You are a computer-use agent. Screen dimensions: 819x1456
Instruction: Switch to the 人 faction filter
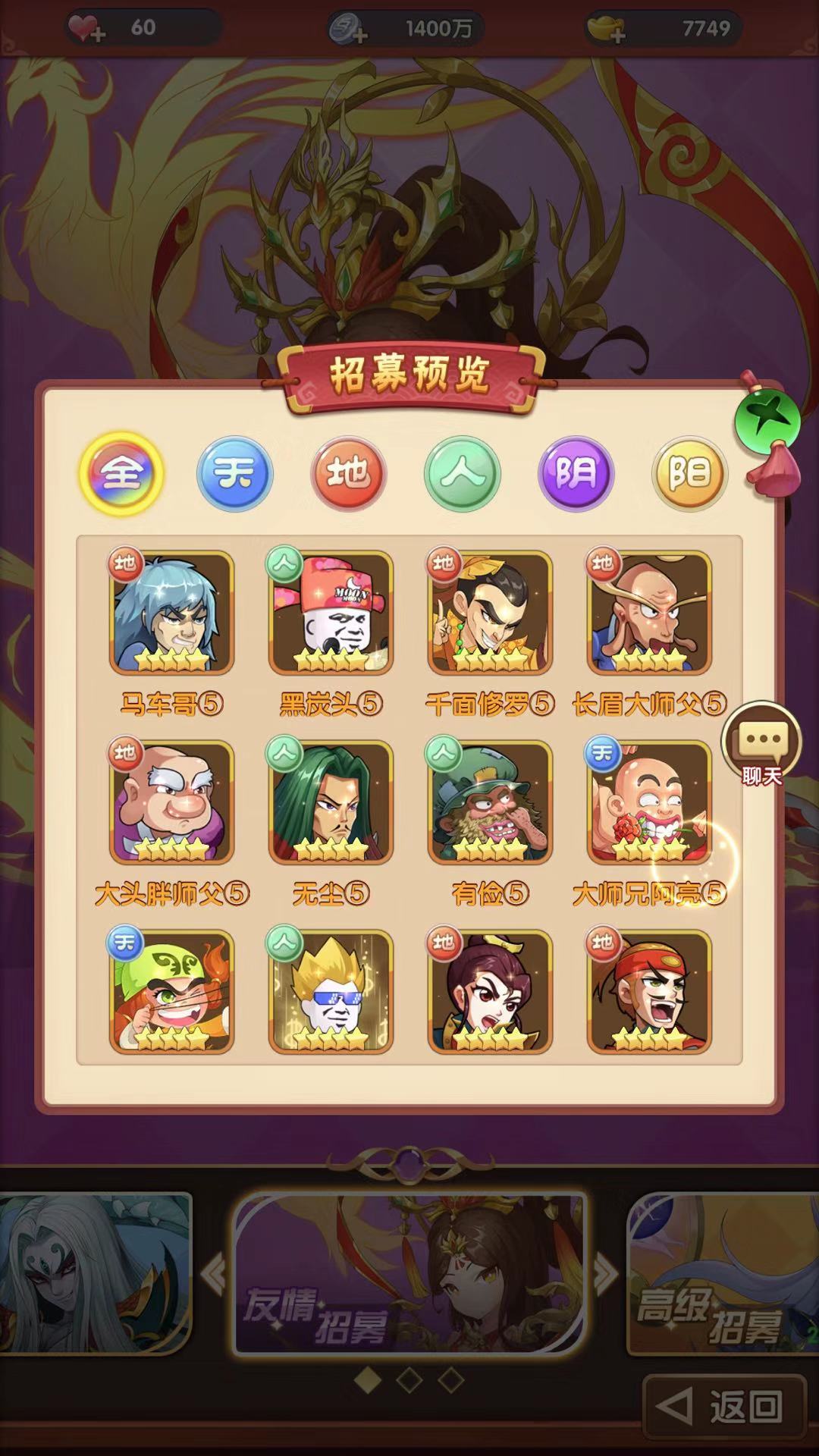462,474
